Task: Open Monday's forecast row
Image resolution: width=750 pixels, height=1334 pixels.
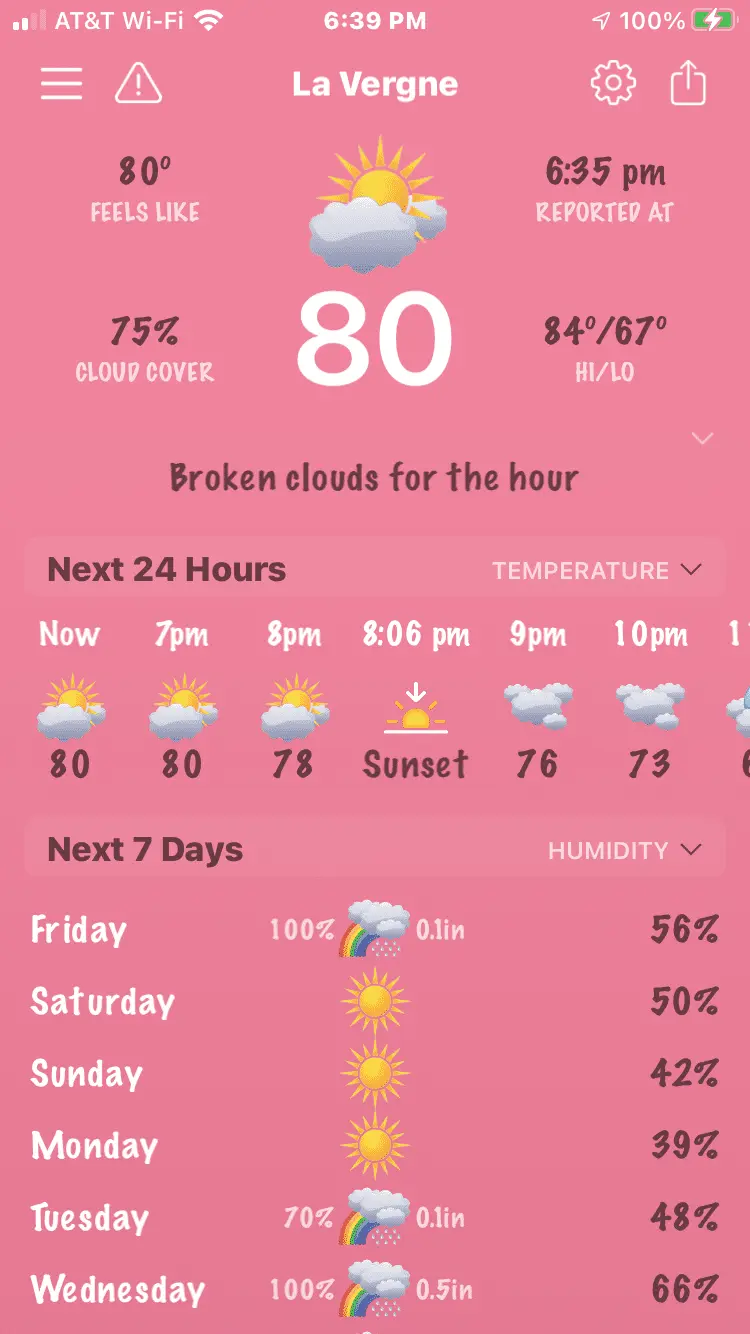Action: tap(374, 1146)
